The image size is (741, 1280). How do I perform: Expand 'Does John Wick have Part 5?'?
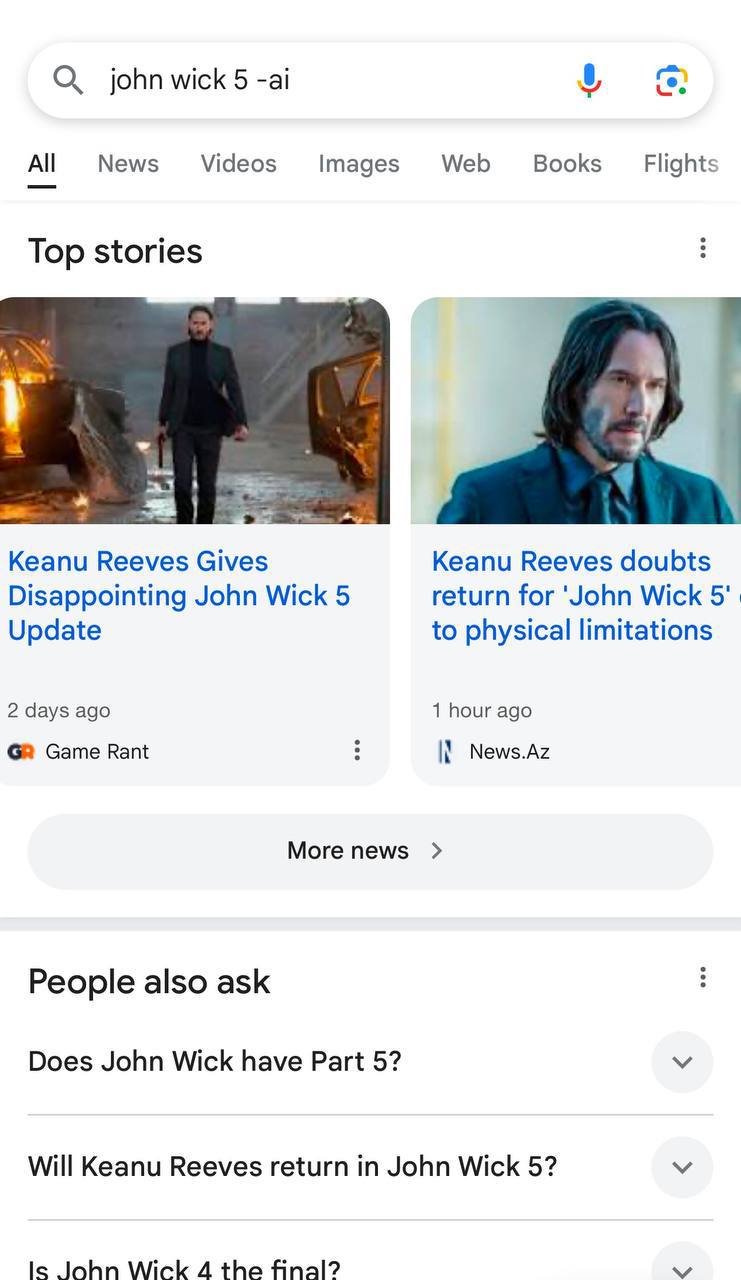(682, 1062)
